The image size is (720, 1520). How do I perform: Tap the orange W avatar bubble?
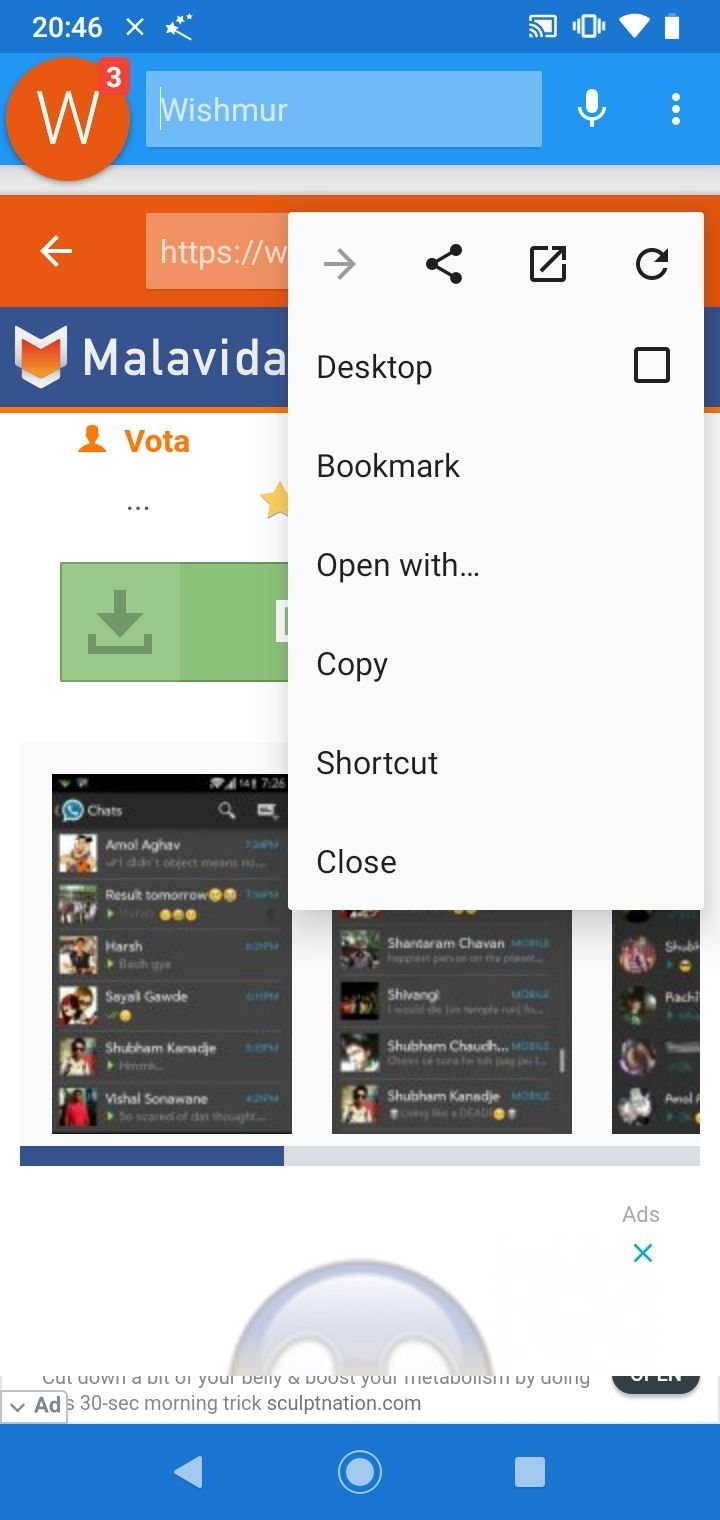pyautogui.click(x=68, y=119)
